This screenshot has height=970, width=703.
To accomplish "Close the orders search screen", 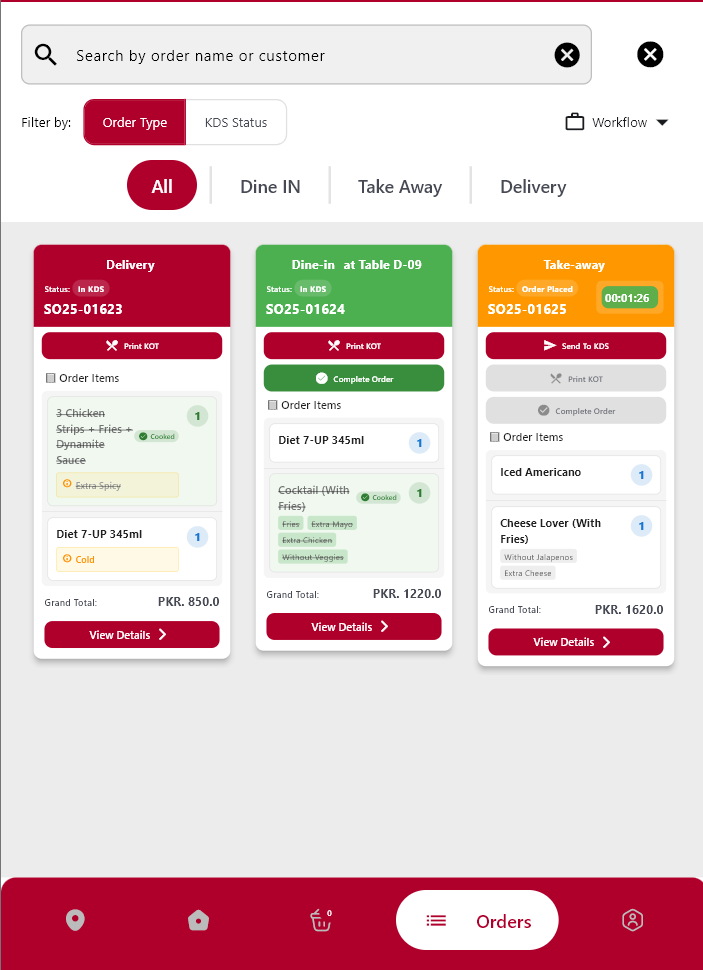I will click(650, 55).
